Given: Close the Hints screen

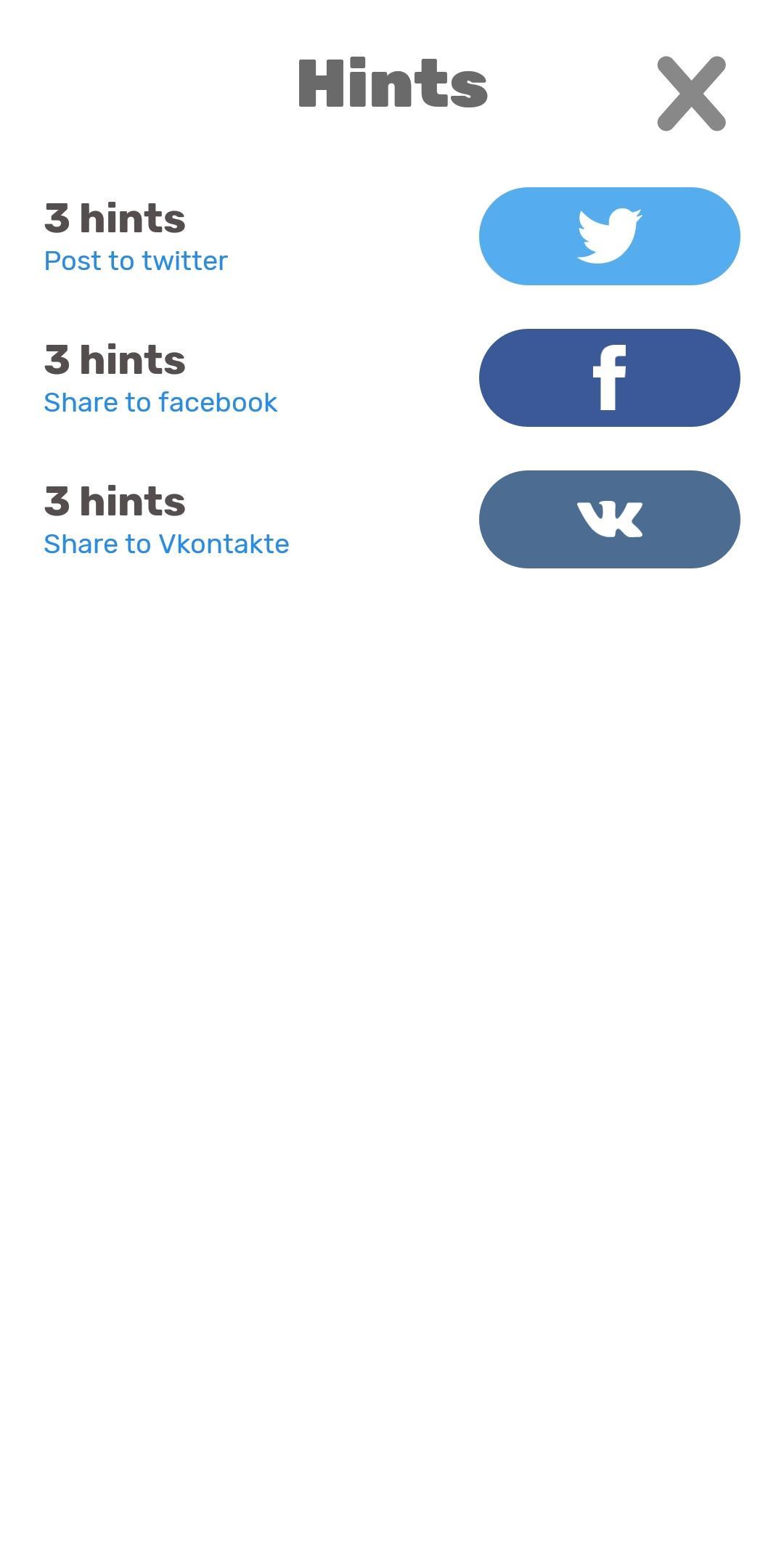Looking at the screenshot, I should [x=691, y=94].
